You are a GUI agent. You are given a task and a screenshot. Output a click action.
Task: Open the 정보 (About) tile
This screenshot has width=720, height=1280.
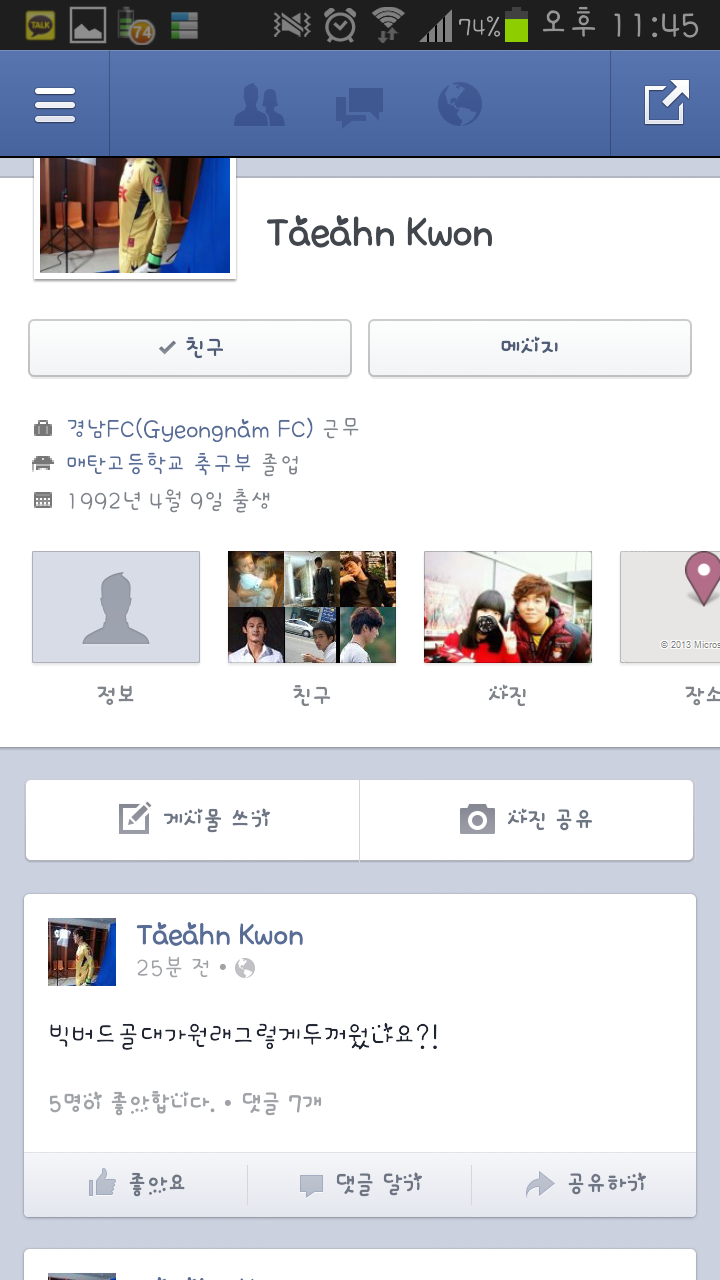click(116, 607)
